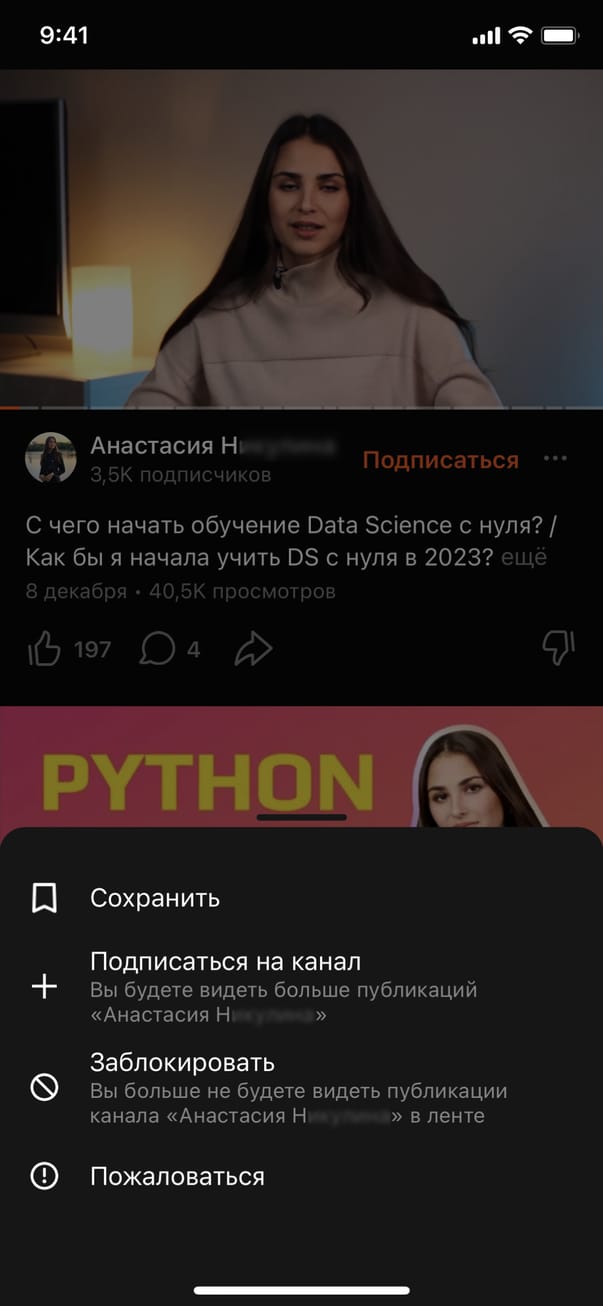Select Сохранить in the bottom sheet

pos(155,898)
